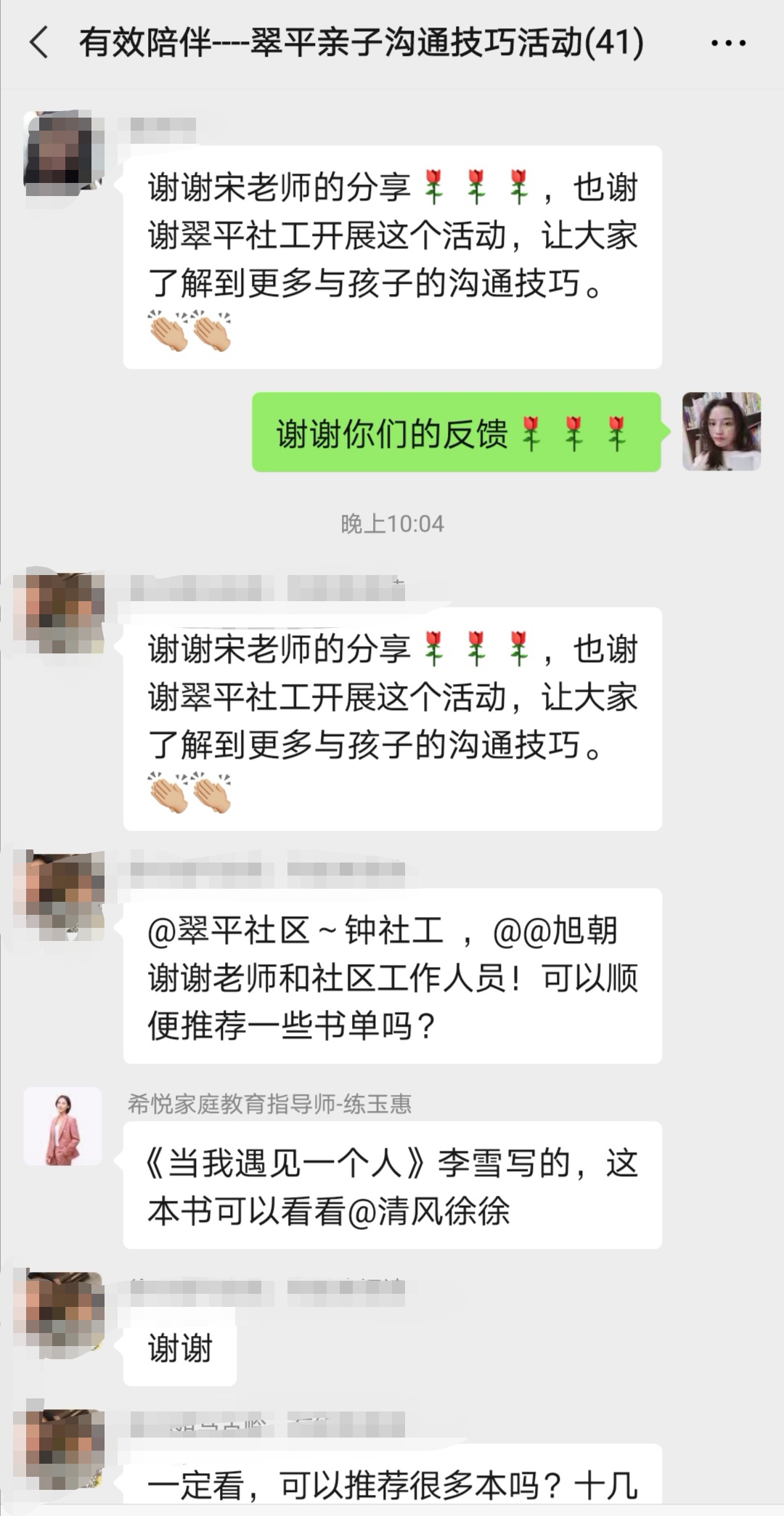The height and width of the screenshot is (1516, 784).
Task: Open the group chat's three-dot menu
Action: 728,44
